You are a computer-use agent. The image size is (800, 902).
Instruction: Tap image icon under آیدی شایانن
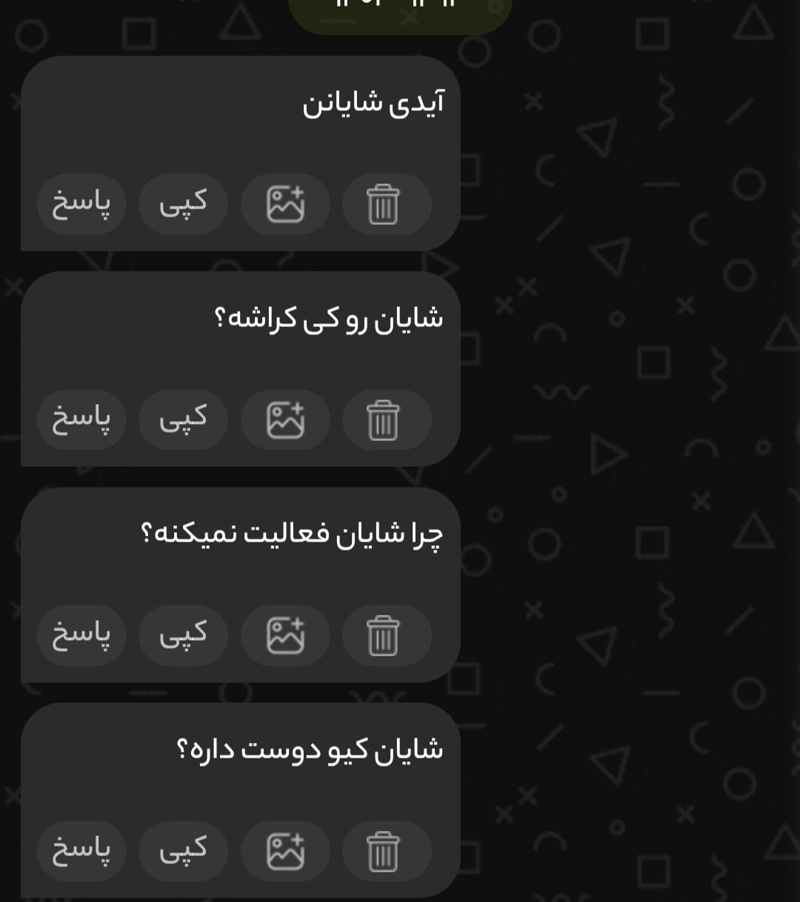click(x=285, y=204)
